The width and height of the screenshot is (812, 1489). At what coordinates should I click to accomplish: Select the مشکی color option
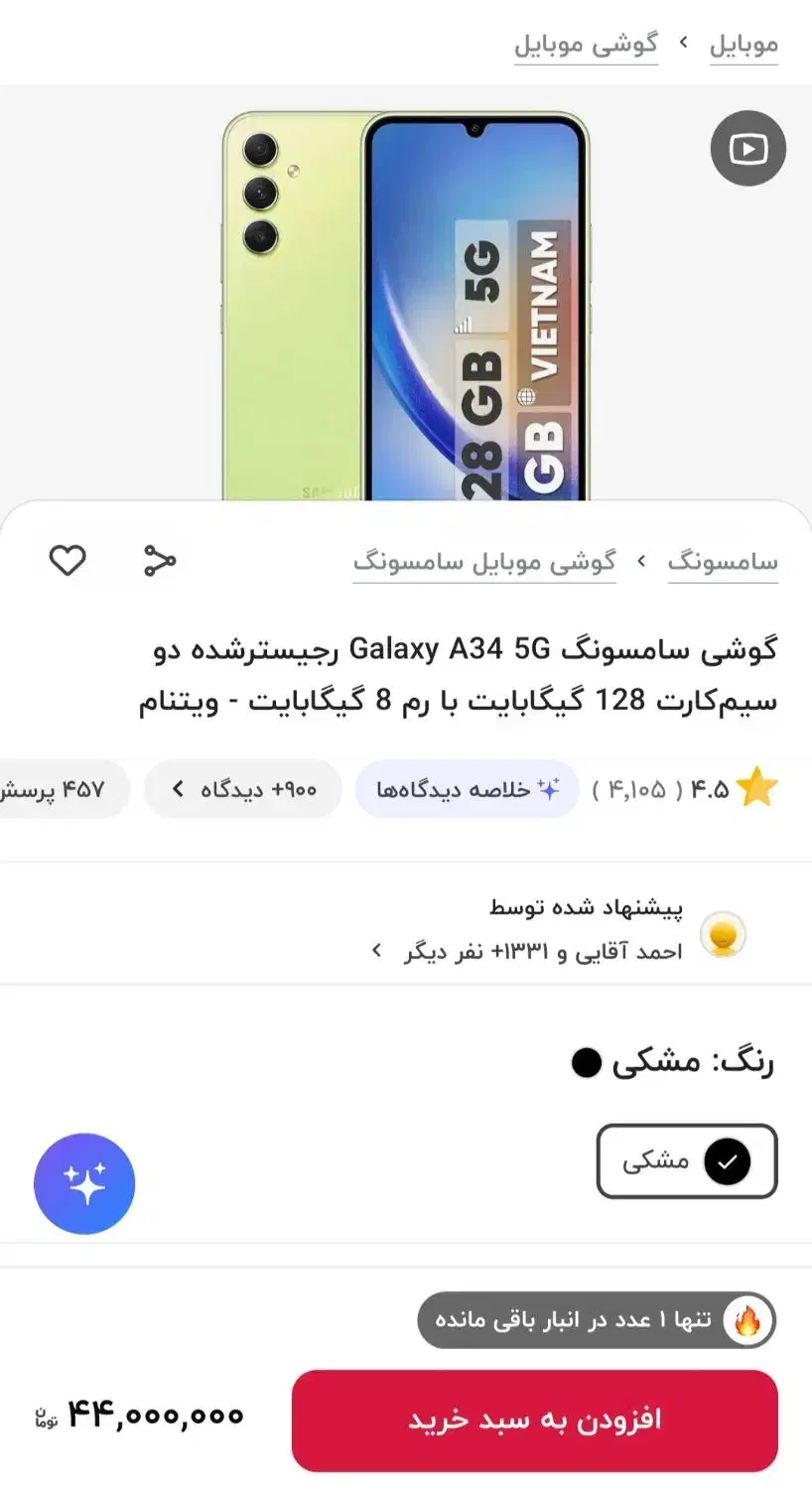pyautogui.click(x=687, y=1161)
